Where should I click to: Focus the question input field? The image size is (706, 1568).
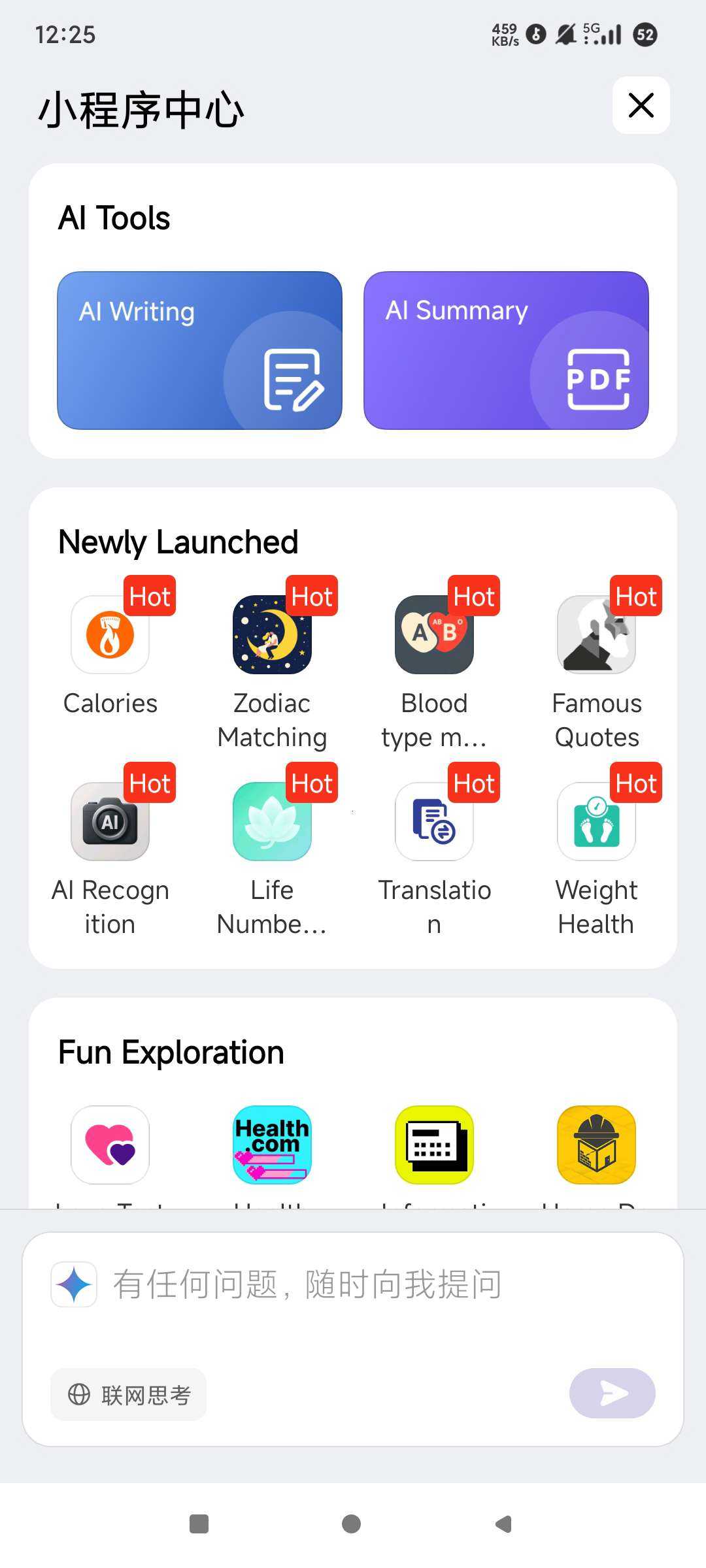[x=366, y=1284]
